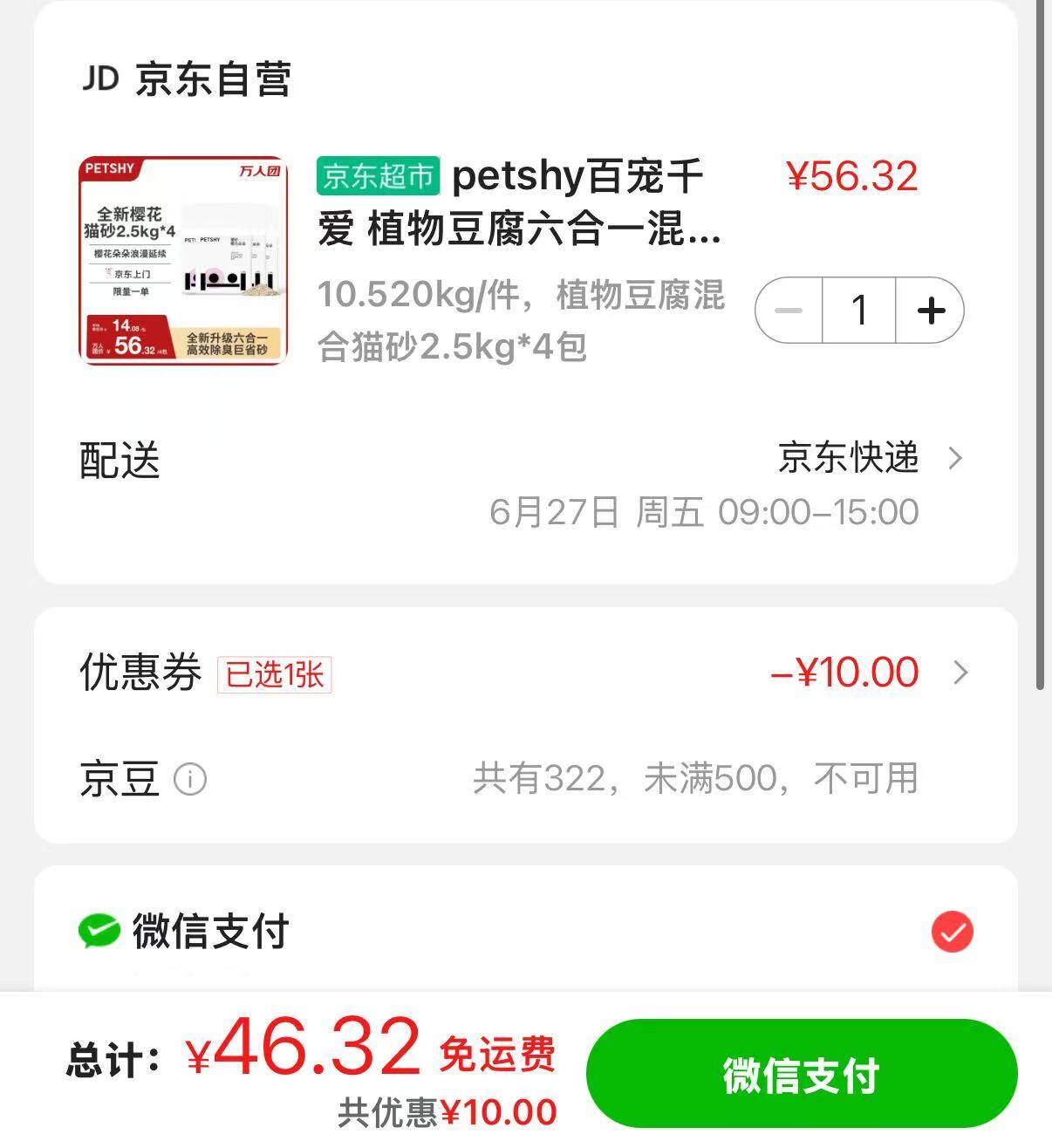Image resolution: width=1052 pixels, height=1148 pixels.
Task: Tap the 微信支付 payment button
Action: [x=799, y=1076]
